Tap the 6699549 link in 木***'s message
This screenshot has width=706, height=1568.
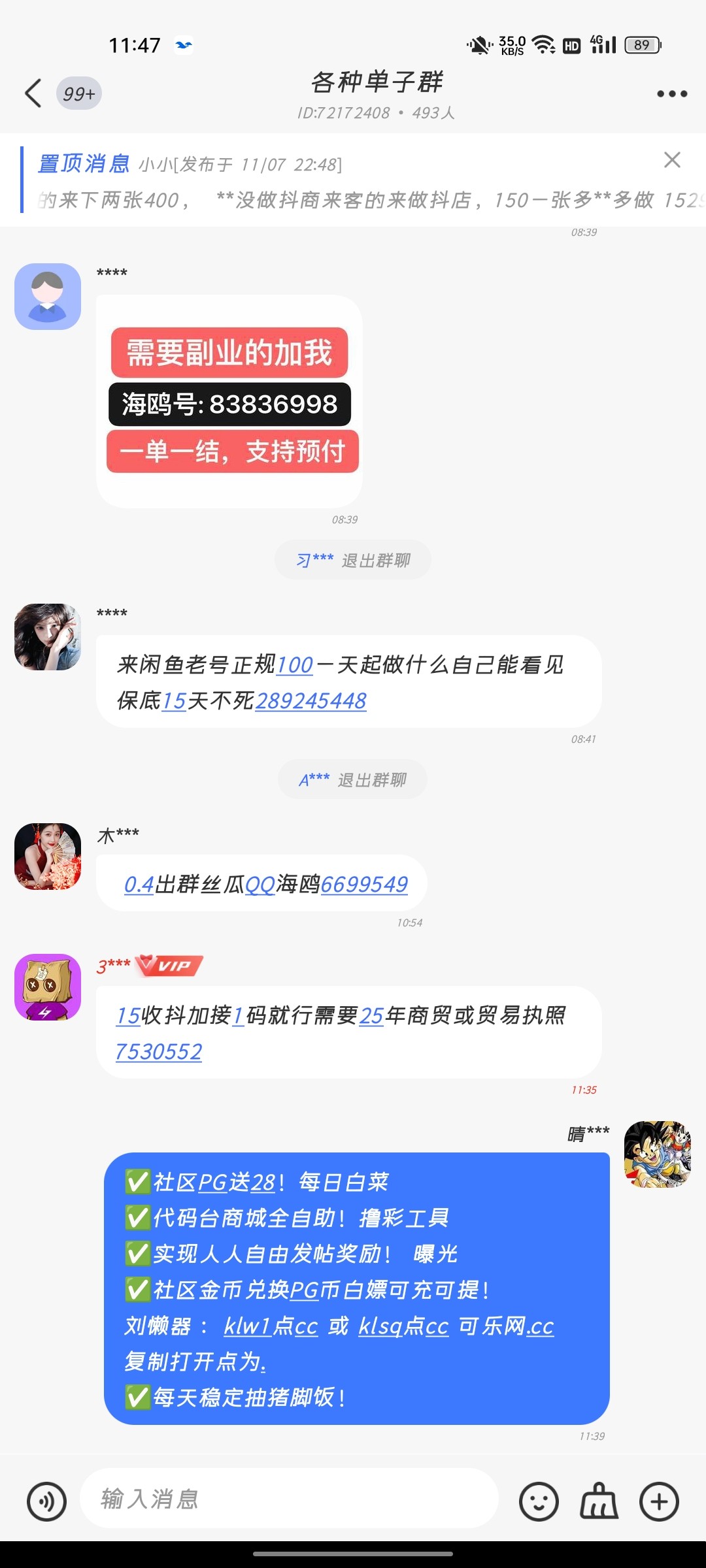tap(365, 883)
